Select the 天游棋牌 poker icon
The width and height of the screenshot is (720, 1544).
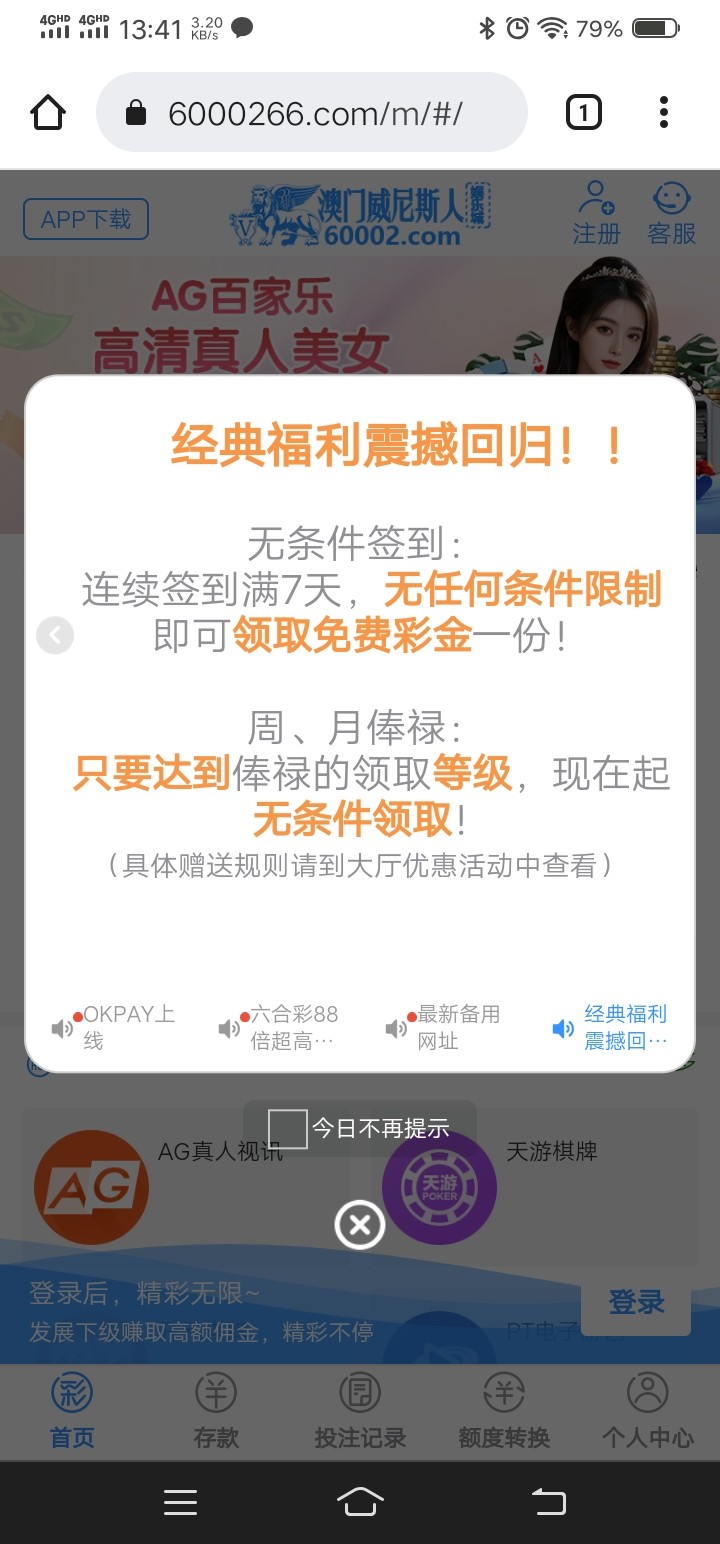click(x=437, y=1187)
